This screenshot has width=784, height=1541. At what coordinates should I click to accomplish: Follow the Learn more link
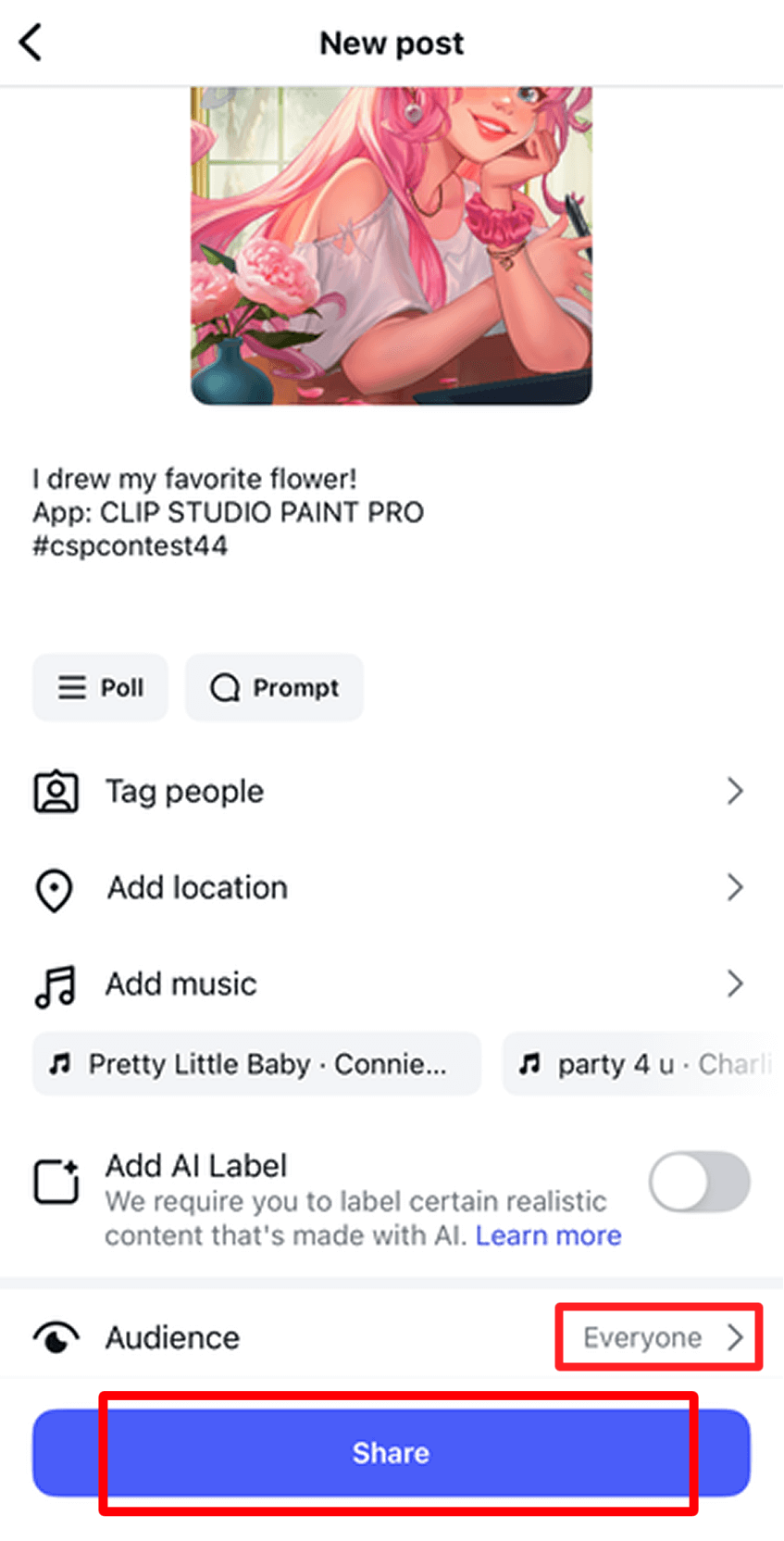click(548, 1235)
